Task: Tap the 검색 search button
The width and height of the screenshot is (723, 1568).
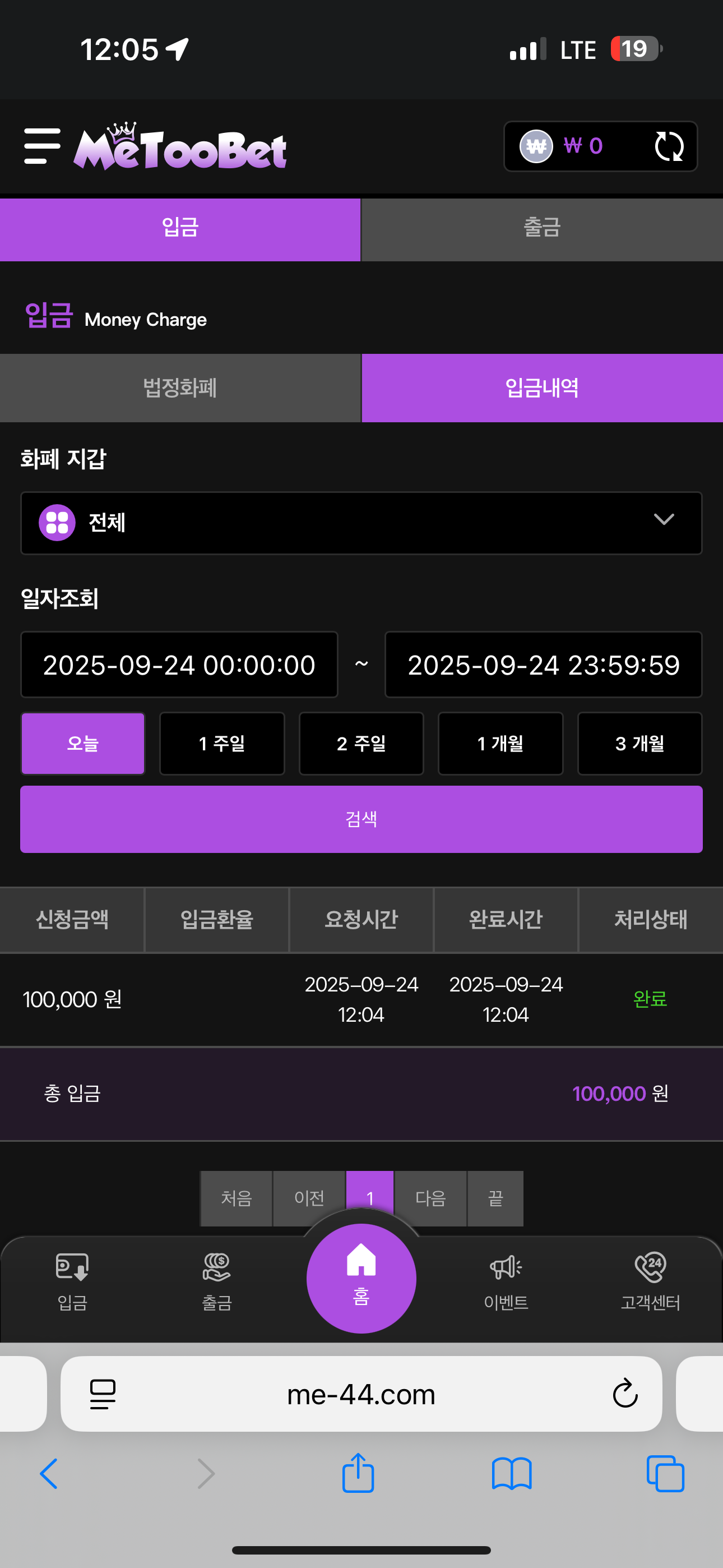Action: [x=361, y=819]
